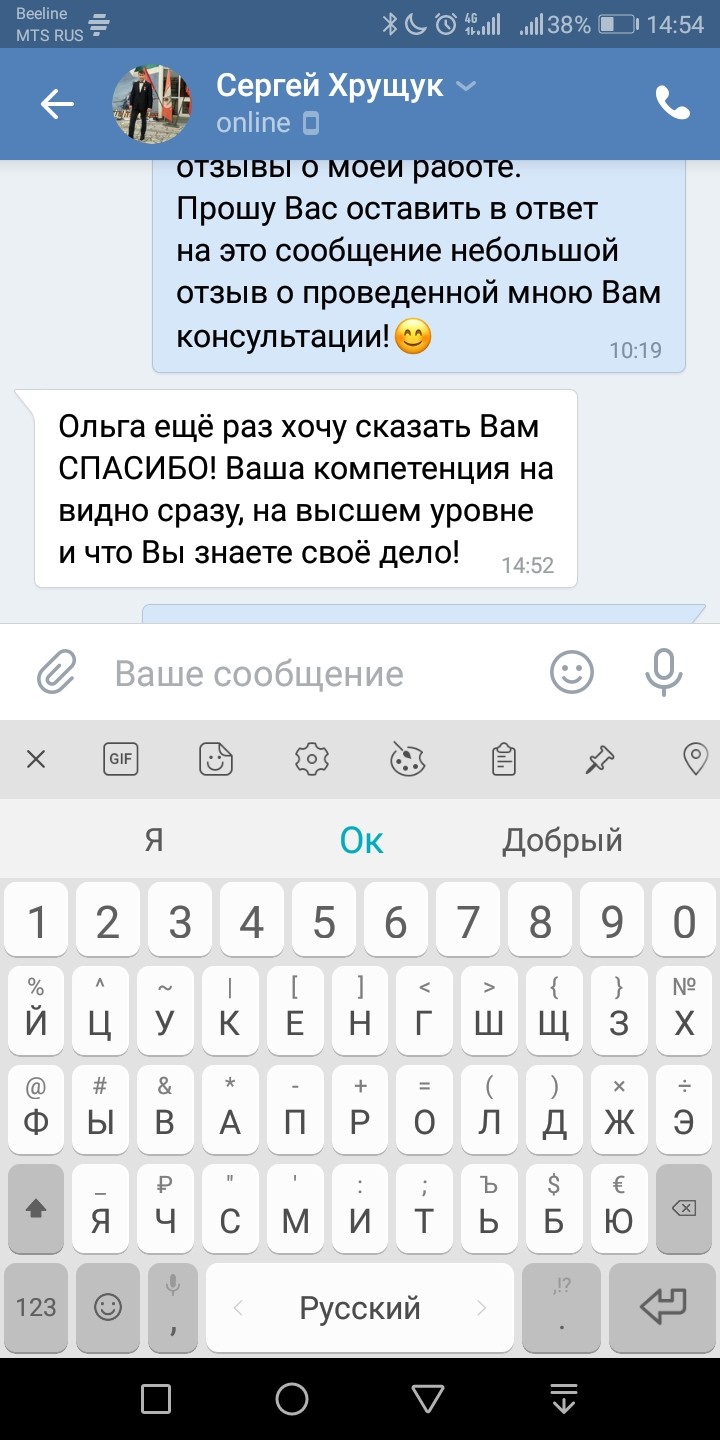Attach a file with the paperclip
This screenshot has width=720, height=1440.
pos(57,673)
